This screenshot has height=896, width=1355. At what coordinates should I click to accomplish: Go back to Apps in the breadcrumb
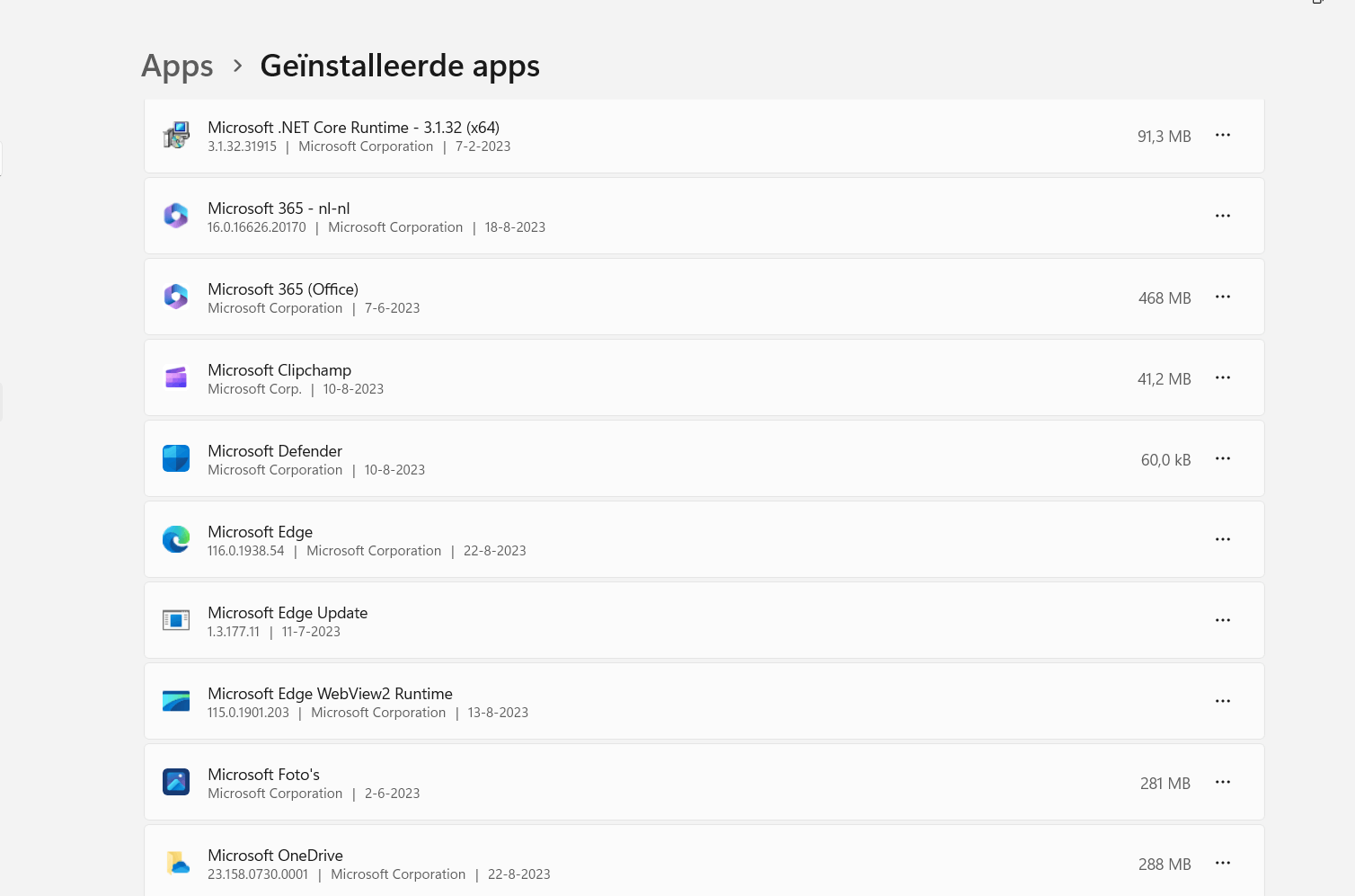(177, 67)
